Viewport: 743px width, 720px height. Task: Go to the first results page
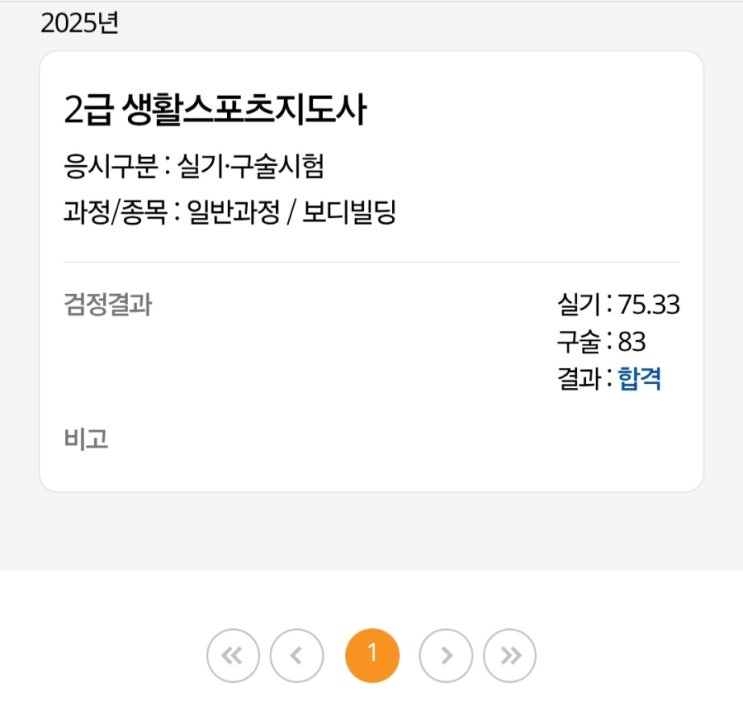tap(233, 656)
